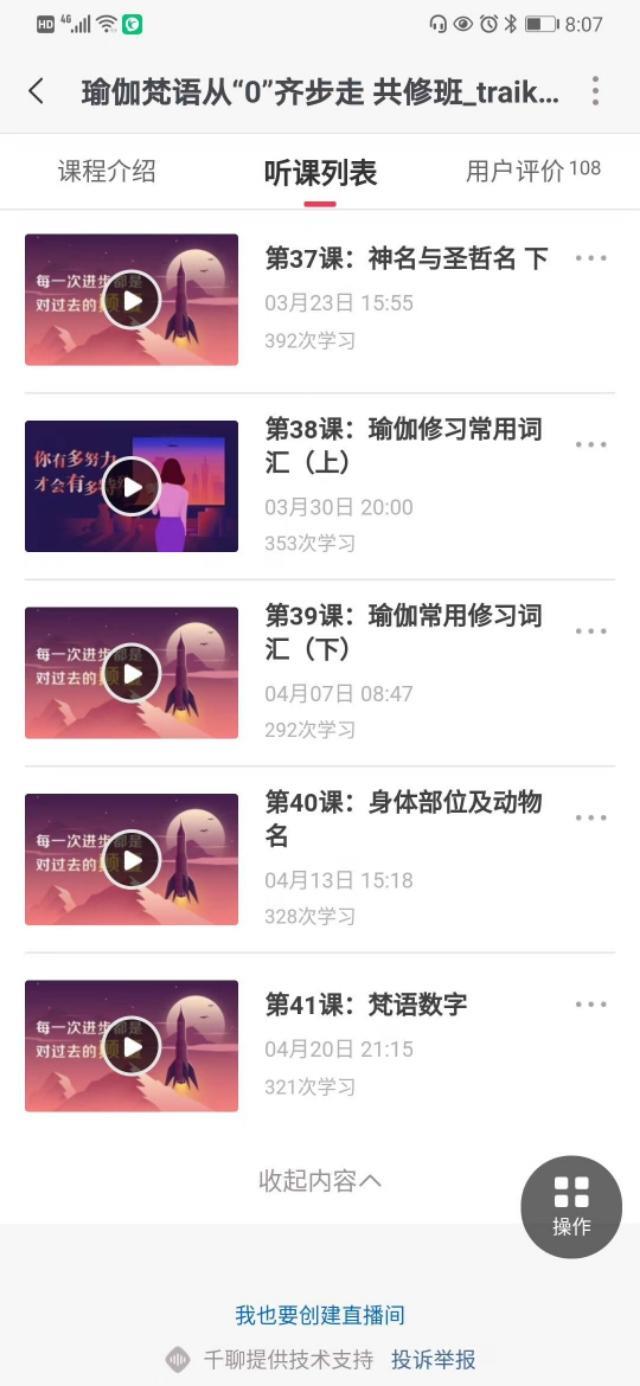This screenshot has width=640, height=1386.
Task: Show more options for 第38课
Action: coord(591,445)
